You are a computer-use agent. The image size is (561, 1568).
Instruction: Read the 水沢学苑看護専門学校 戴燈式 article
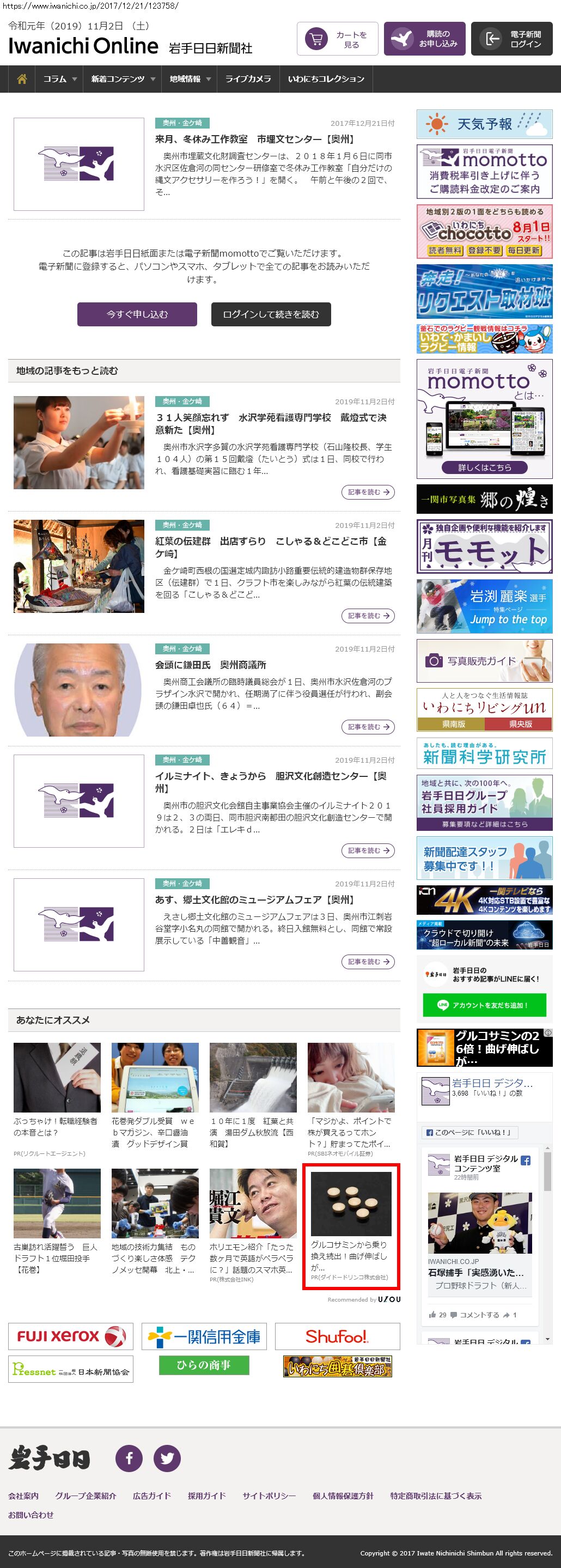tap(271, 424)
